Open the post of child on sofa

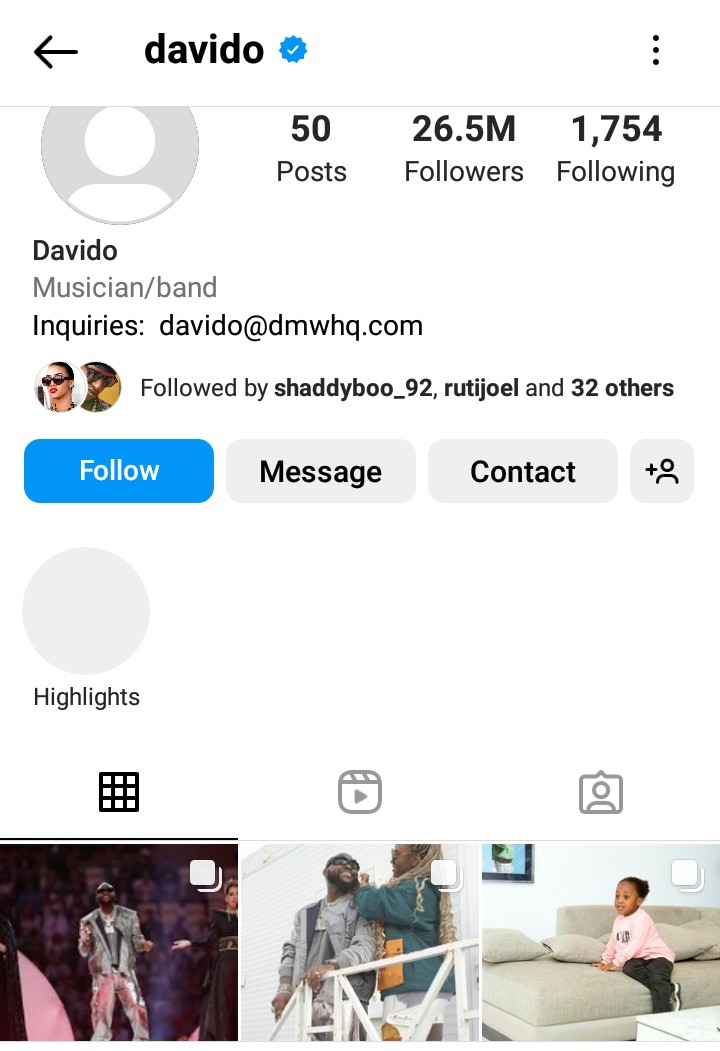point(601,942)
